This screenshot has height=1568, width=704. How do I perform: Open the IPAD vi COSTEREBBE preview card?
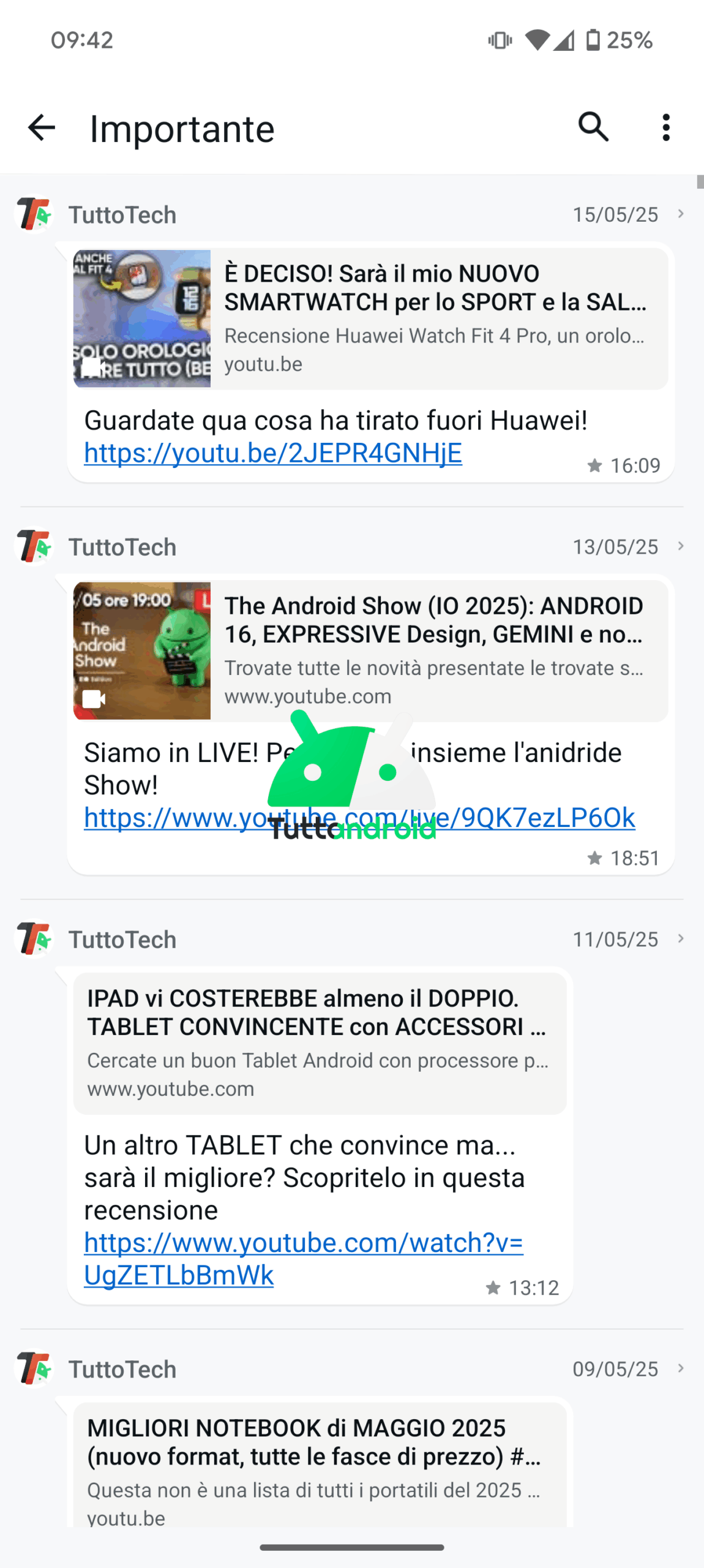click(x=320, y=1043)
